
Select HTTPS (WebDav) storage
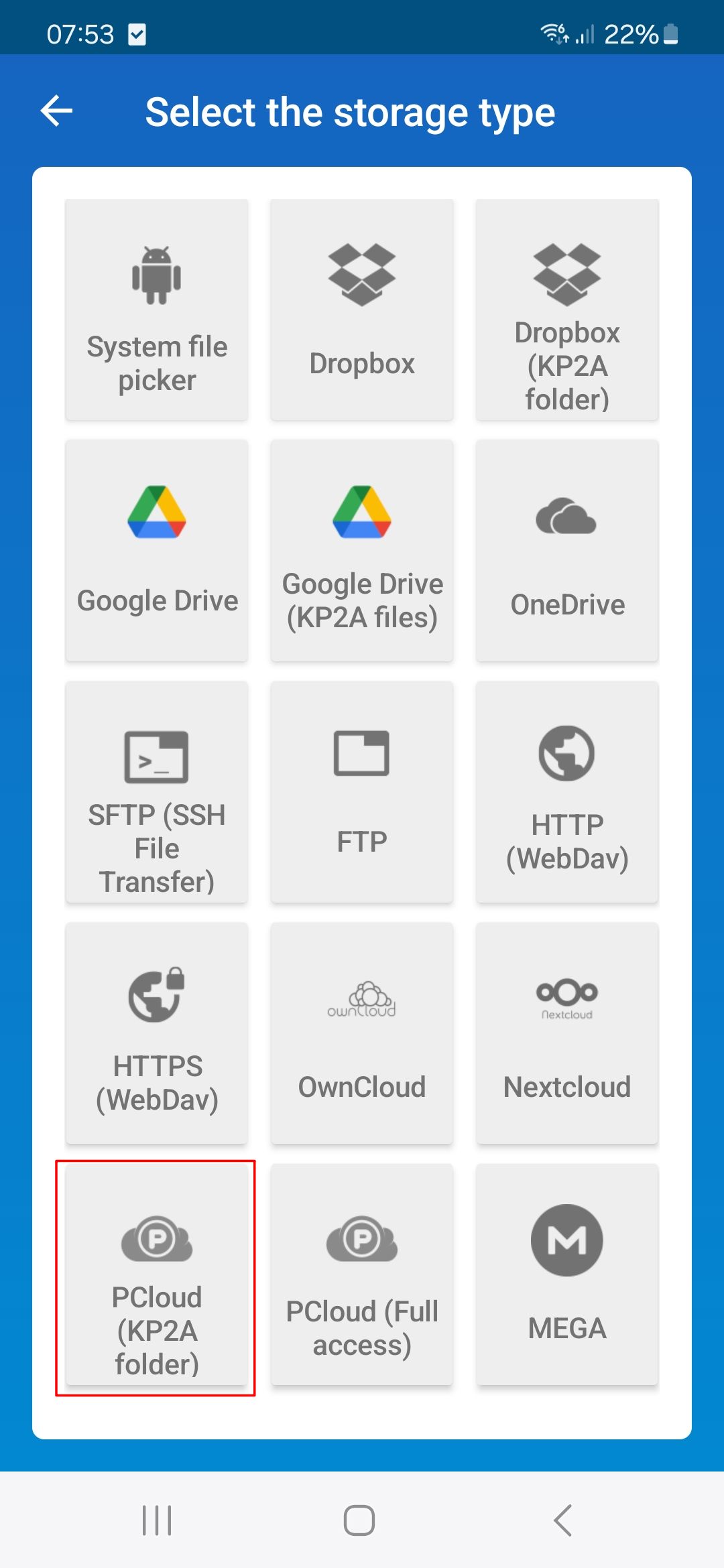(157, 1033)
